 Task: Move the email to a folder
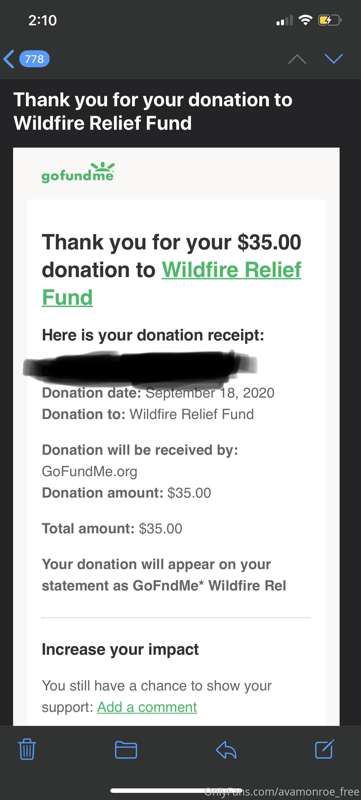click(x=126, y=749)
